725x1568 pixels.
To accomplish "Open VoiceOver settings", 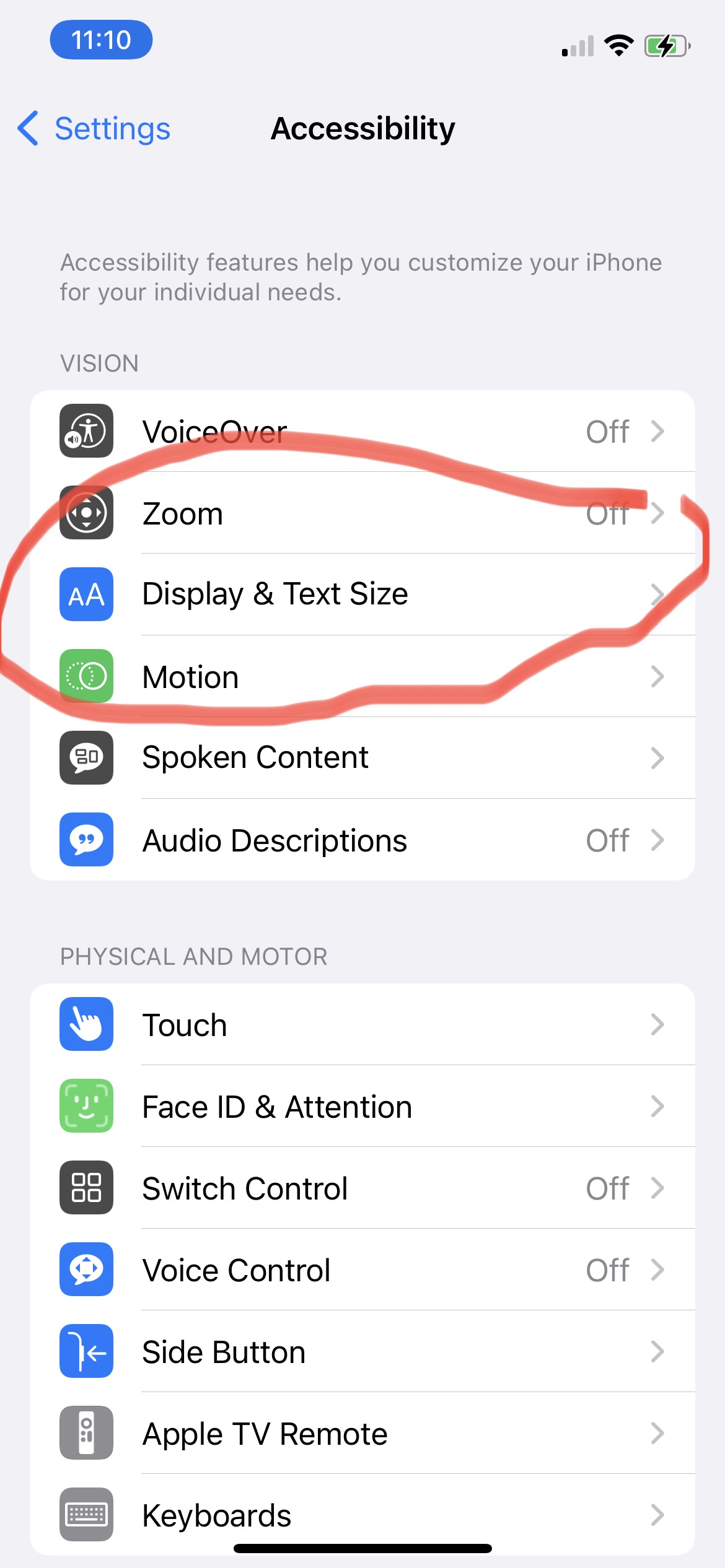I will [362, 431].
